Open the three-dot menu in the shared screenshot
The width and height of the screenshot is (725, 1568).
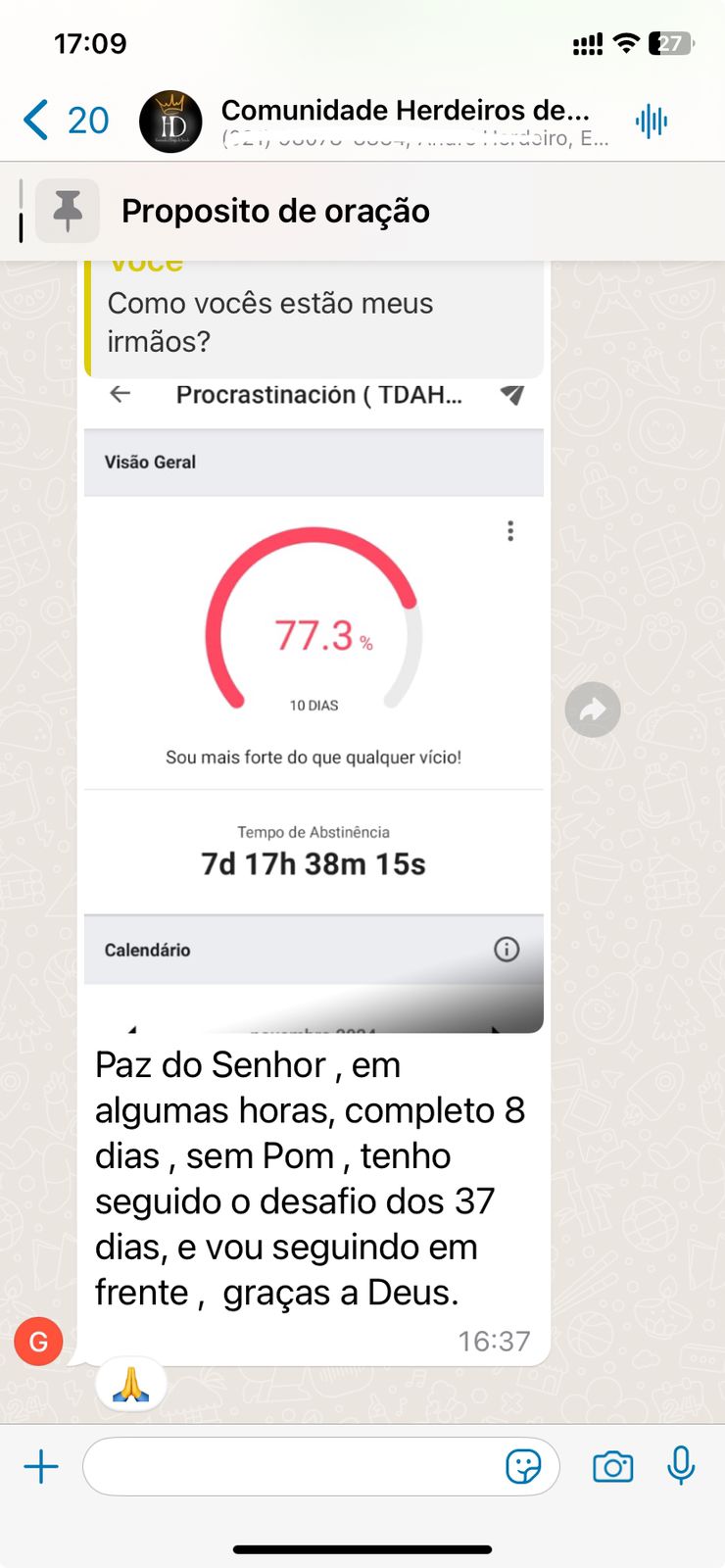[510, 530]
